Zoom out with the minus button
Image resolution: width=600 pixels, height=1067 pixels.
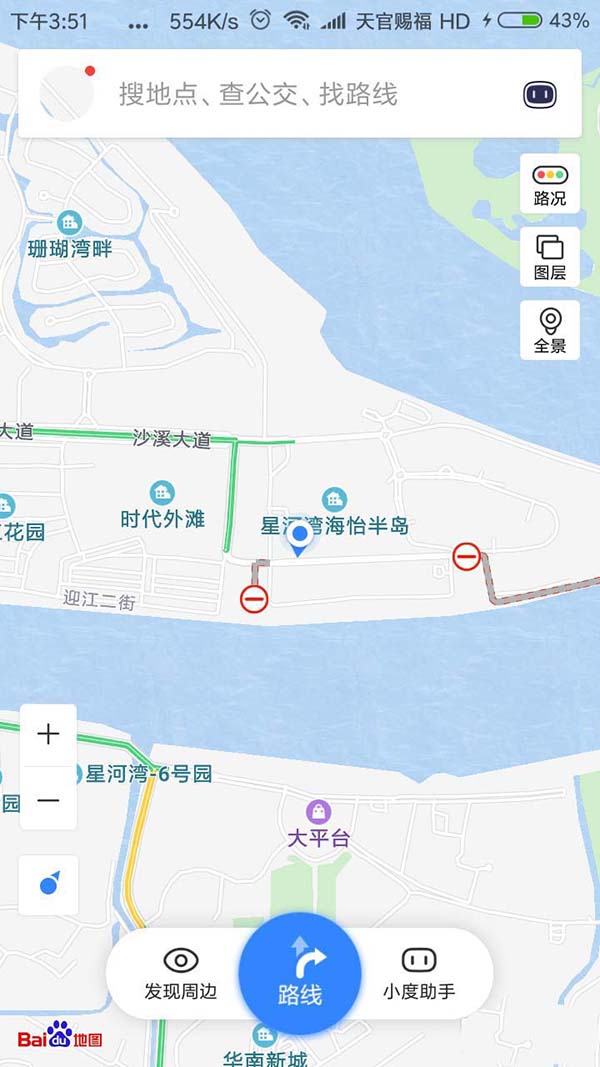(48, 800)
